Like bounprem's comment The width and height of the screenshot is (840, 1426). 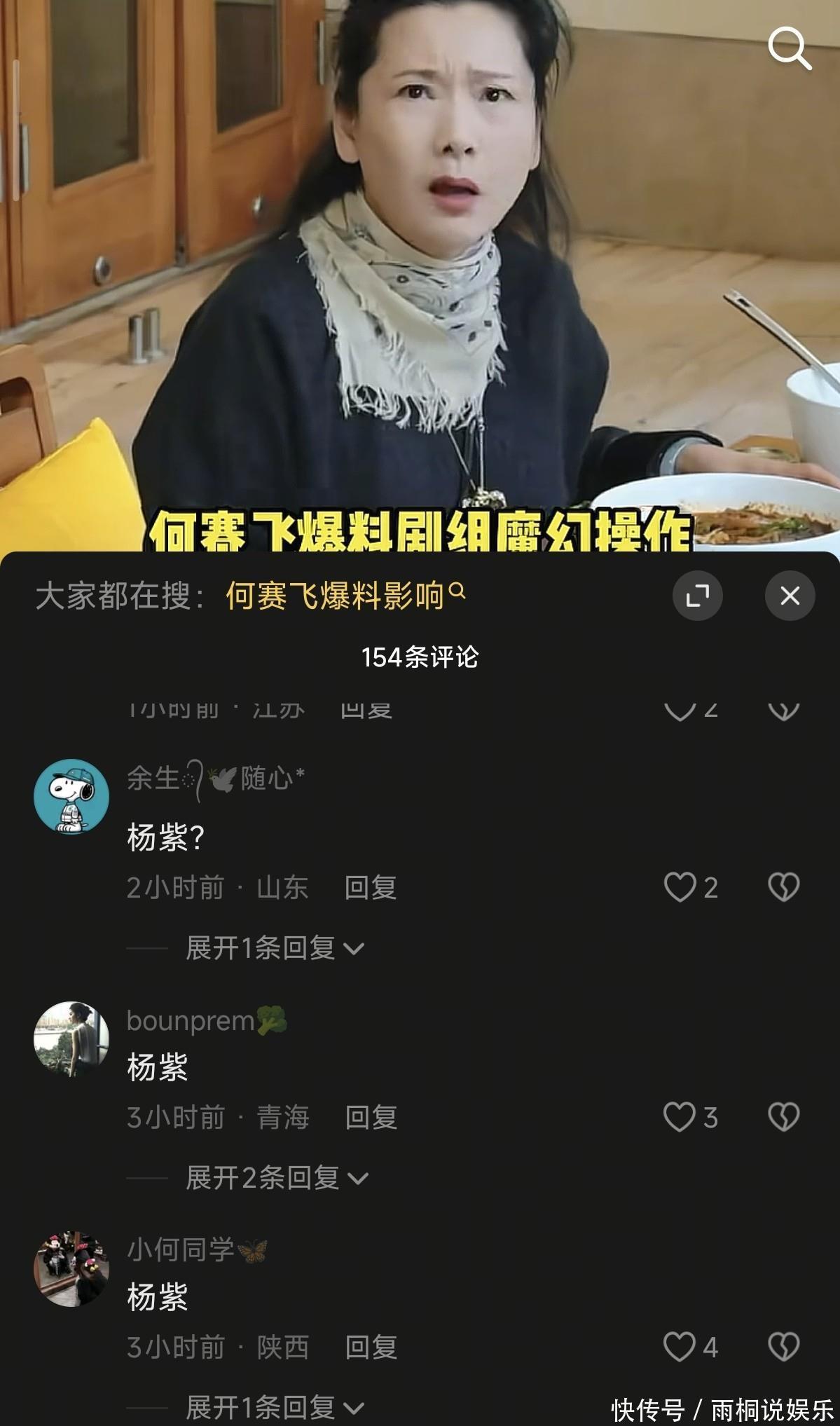(x=680, y=1117)
